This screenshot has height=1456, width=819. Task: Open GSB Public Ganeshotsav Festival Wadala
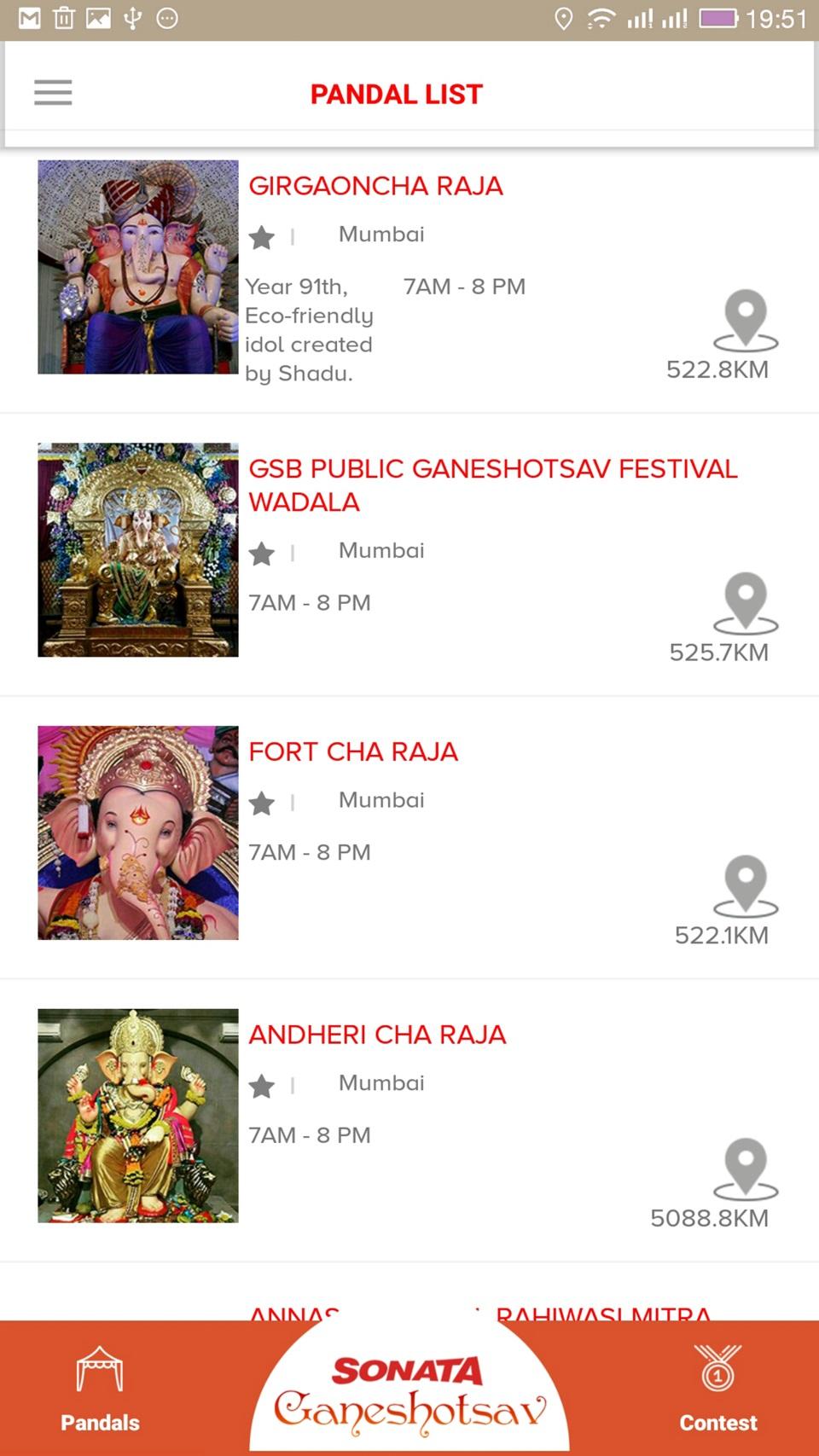(x=492, y=484)
